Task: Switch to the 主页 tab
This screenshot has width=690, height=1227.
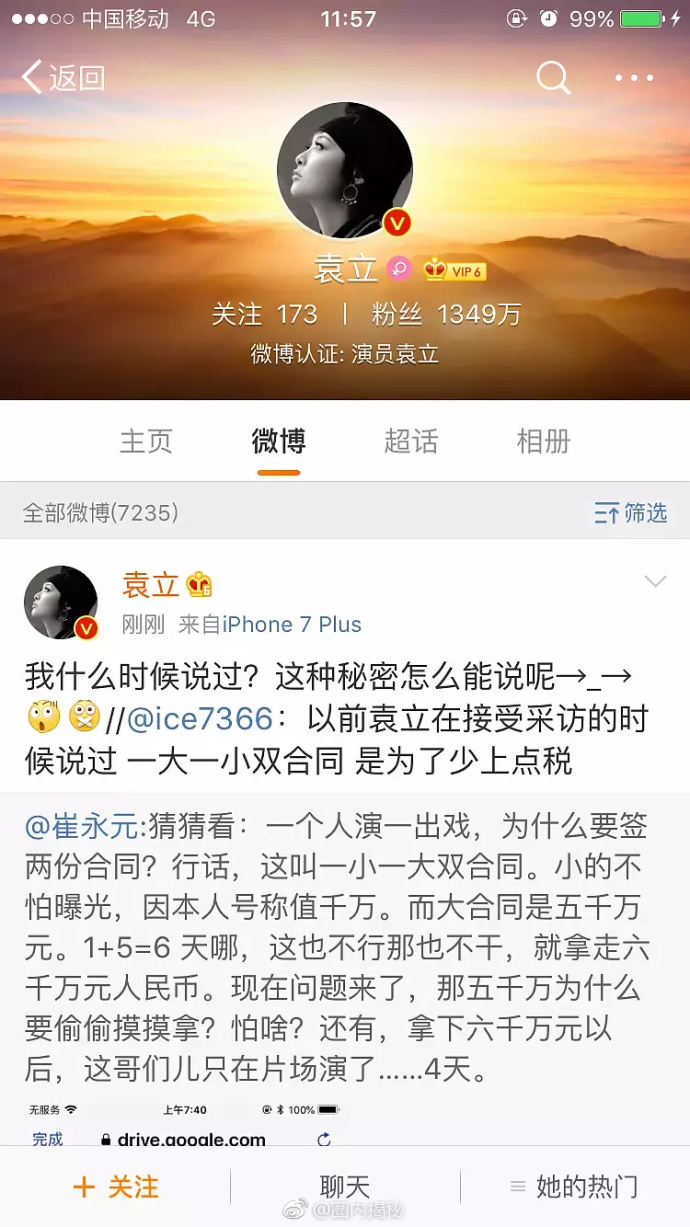Action: click(146, 441)
